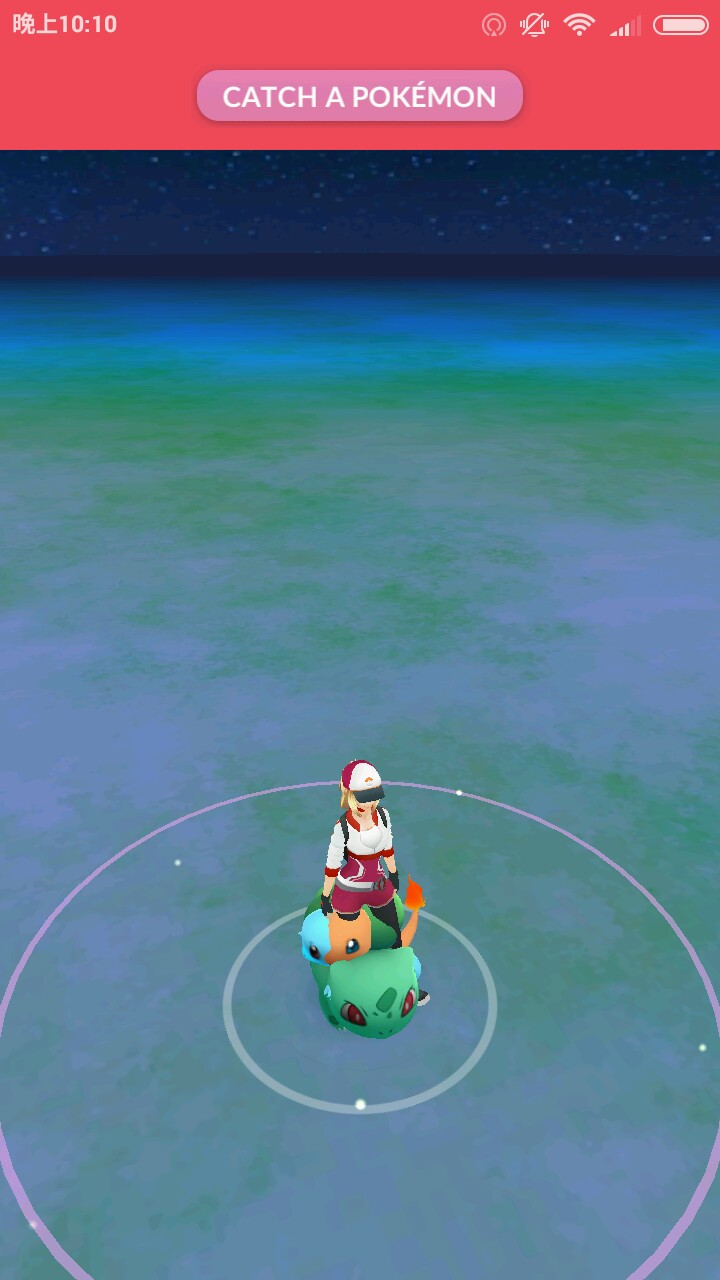Screen dimensions: 720x1280
Task: Tap the Catch a Pokémon button
Action: [360, 96]
